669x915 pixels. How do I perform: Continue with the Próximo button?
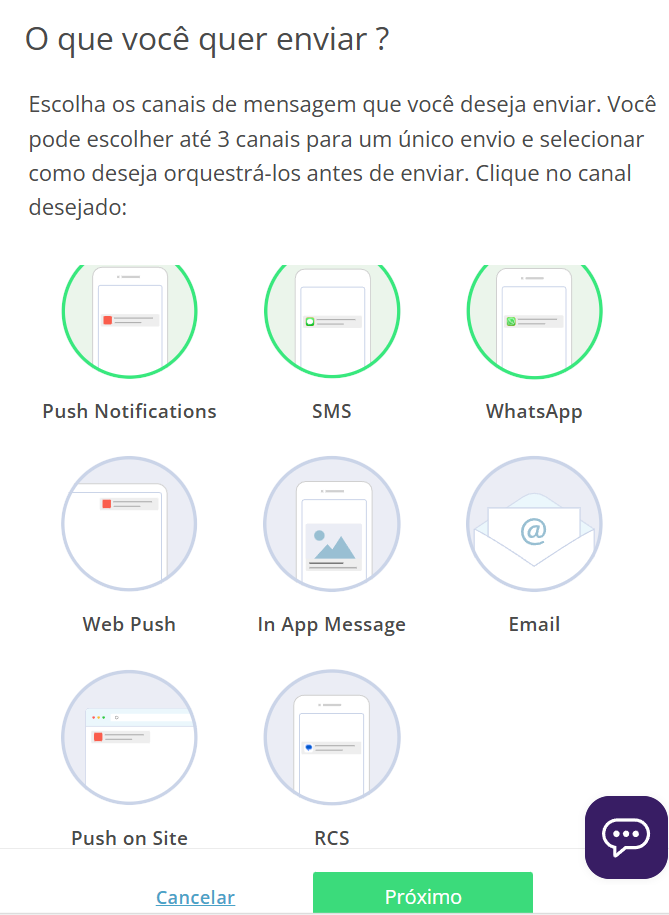(422, 895)
